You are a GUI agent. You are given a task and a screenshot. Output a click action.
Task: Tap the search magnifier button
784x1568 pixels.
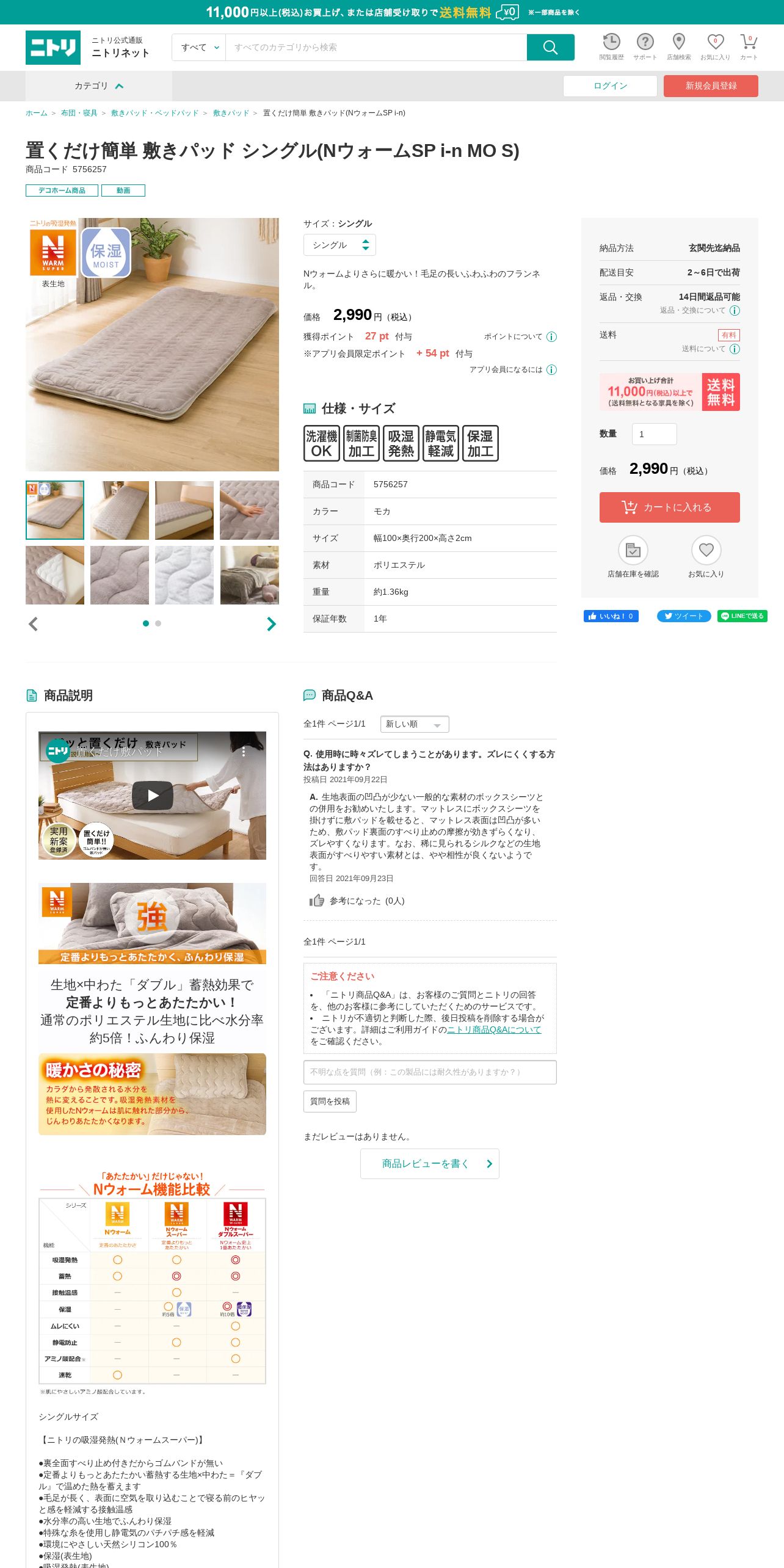pyautogui.click(x=550, y=48)
